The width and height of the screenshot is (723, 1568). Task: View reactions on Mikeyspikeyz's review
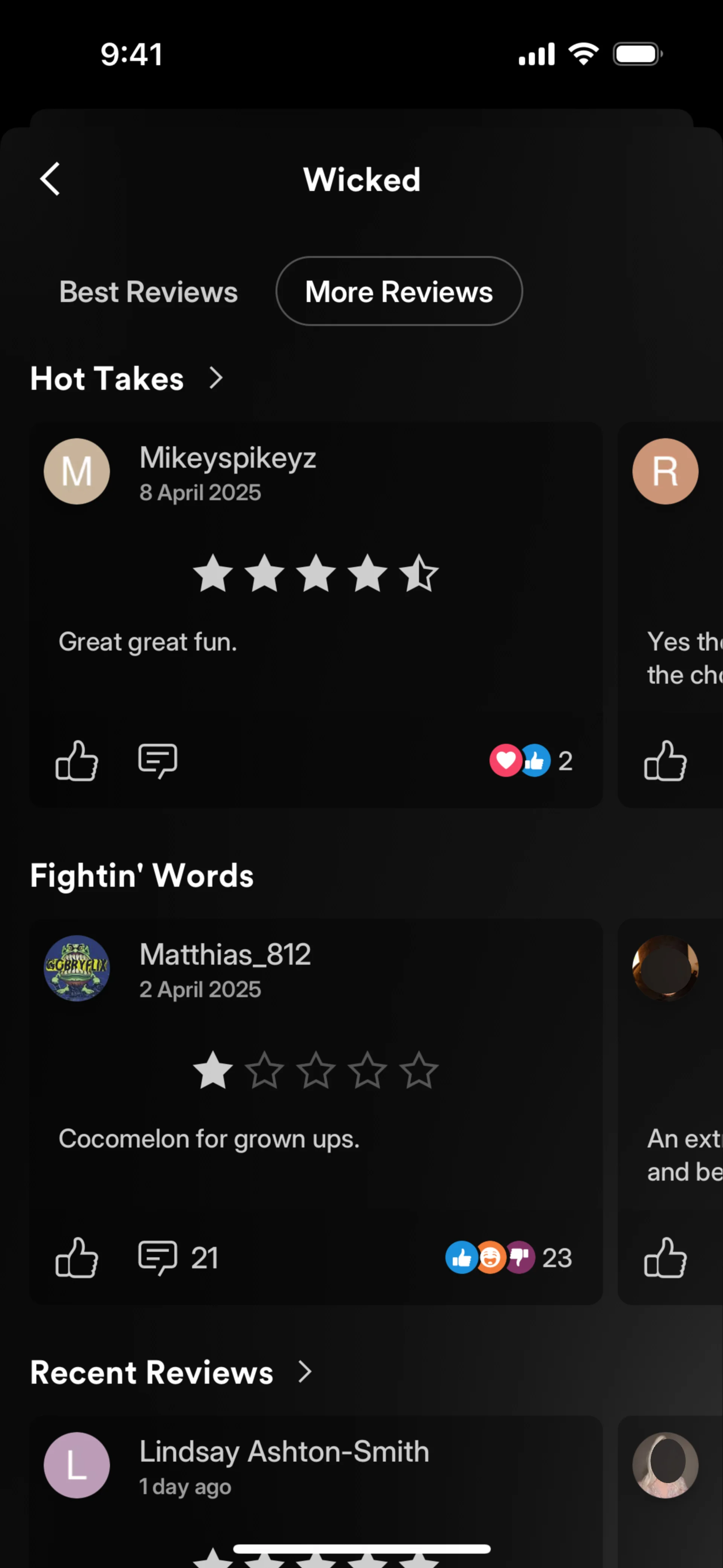pyautogui.click(x=530, y=761)
